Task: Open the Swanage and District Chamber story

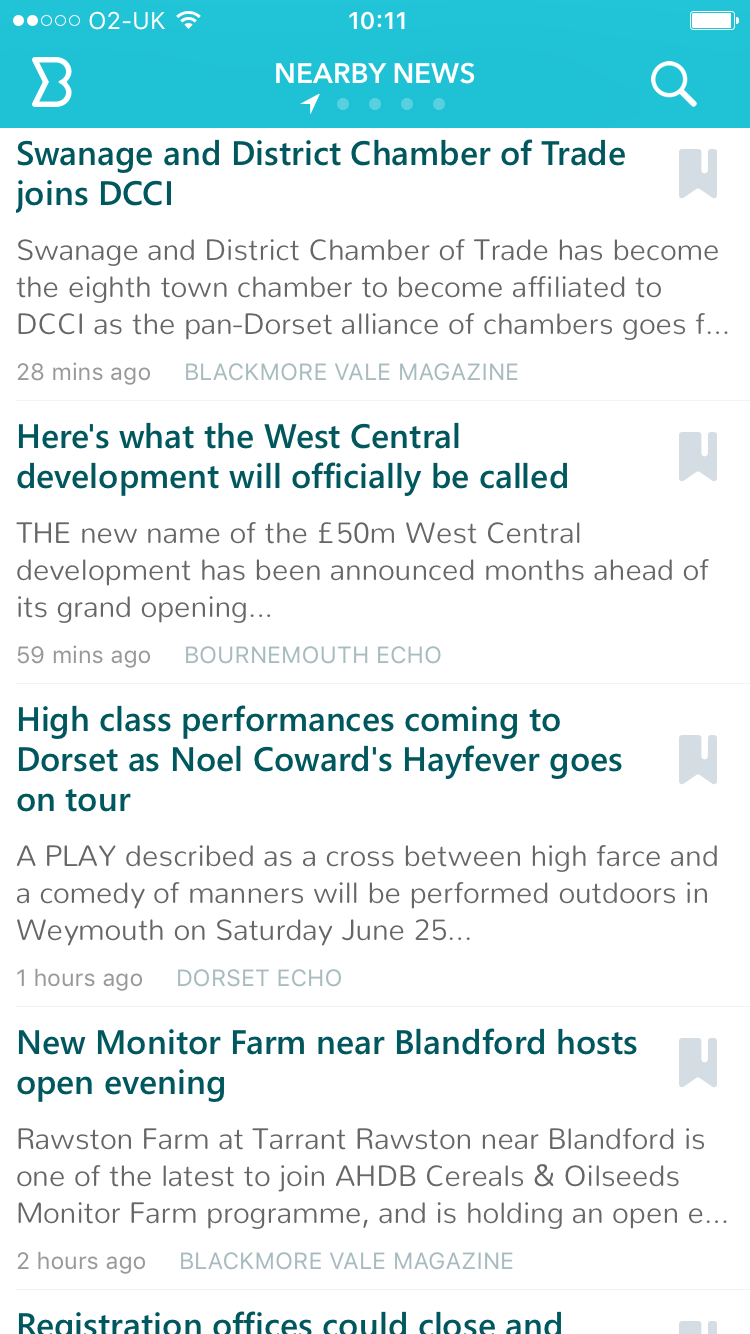Action: click(x=321, y=174)
